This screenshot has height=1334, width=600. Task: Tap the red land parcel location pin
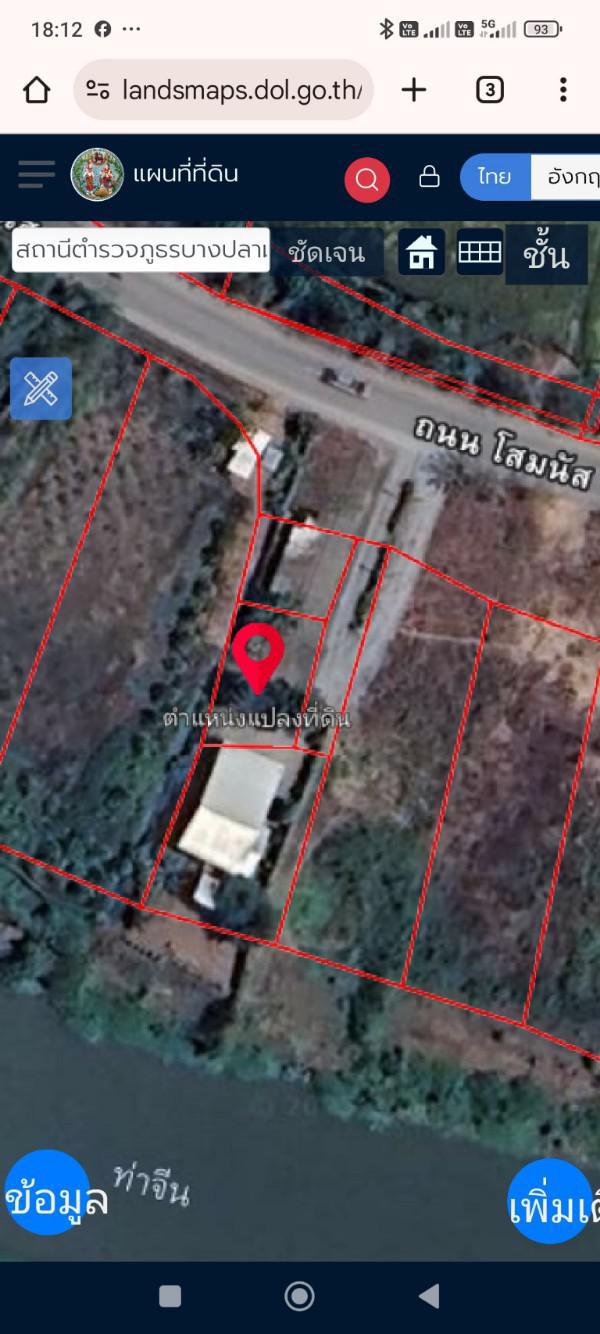[258, 658]
